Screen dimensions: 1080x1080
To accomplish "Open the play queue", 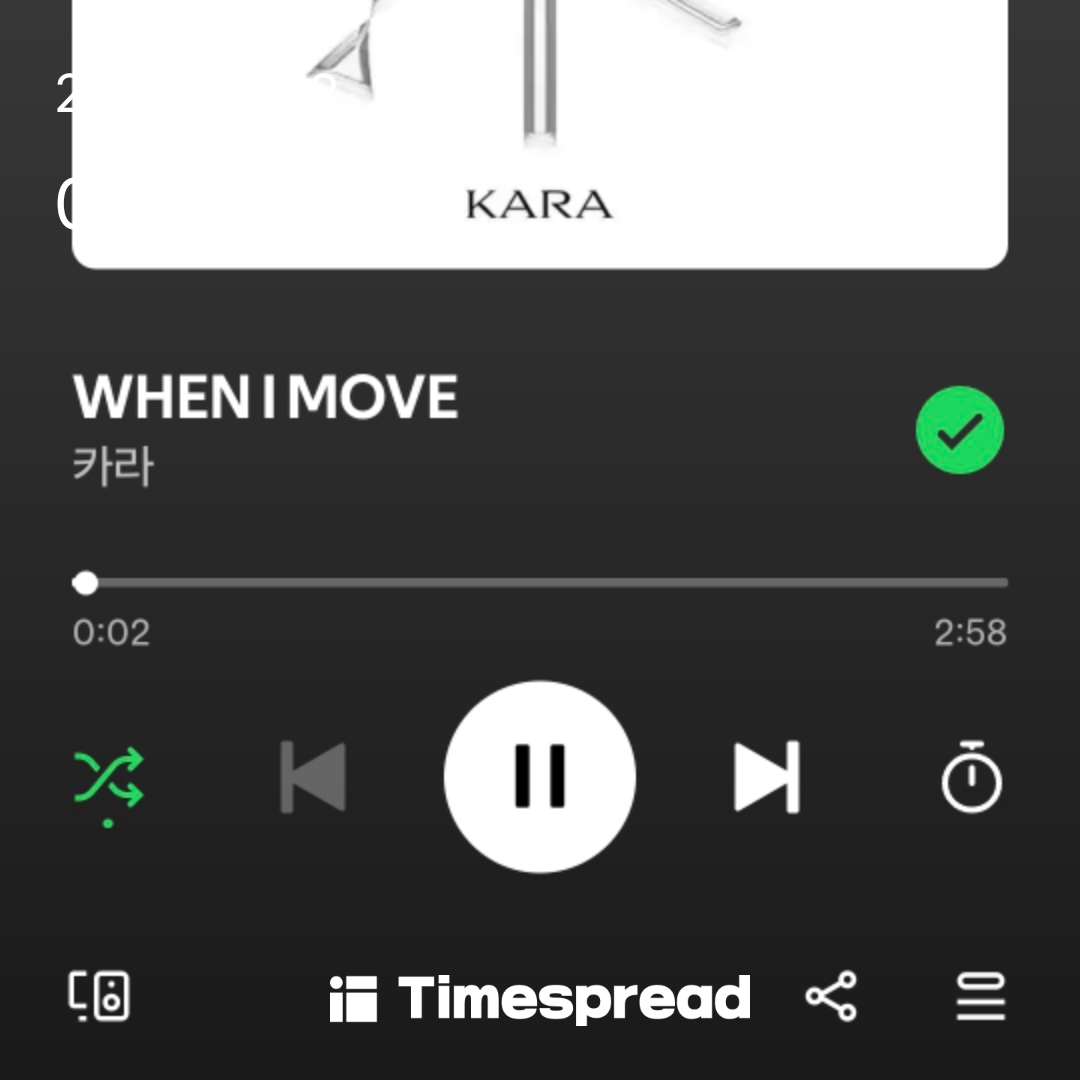I will [980, 996].
